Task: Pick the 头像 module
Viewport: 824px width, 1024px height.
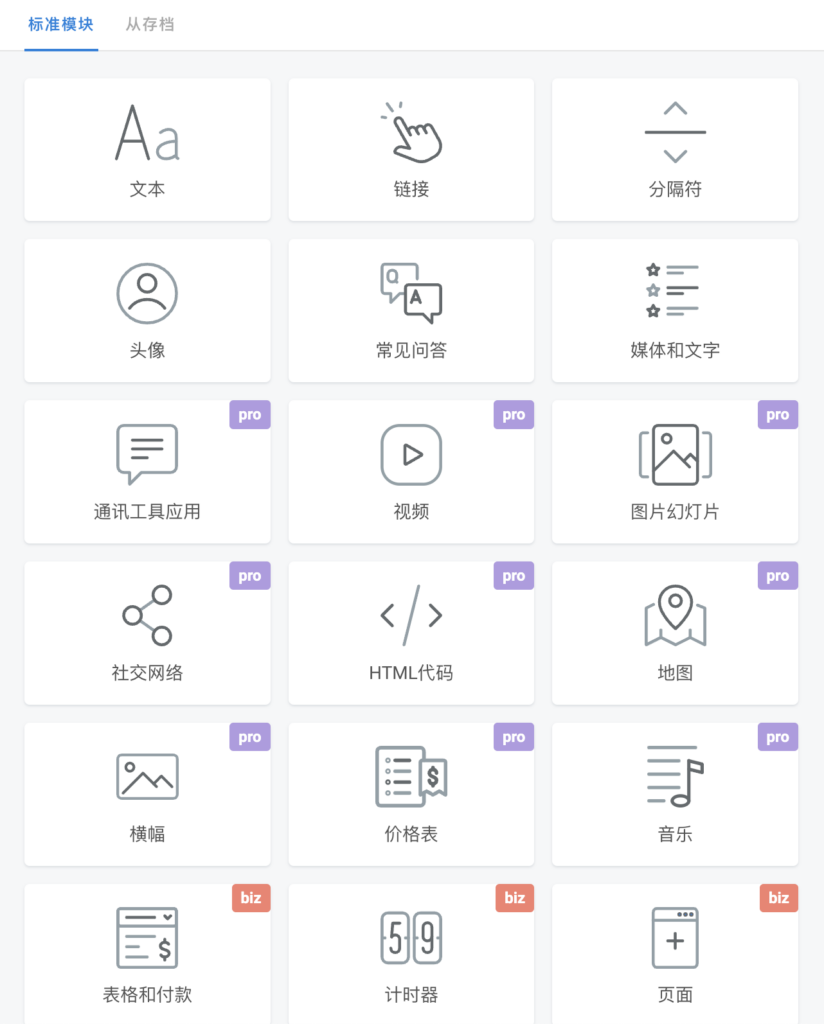Action: click(x=147, y=310)
